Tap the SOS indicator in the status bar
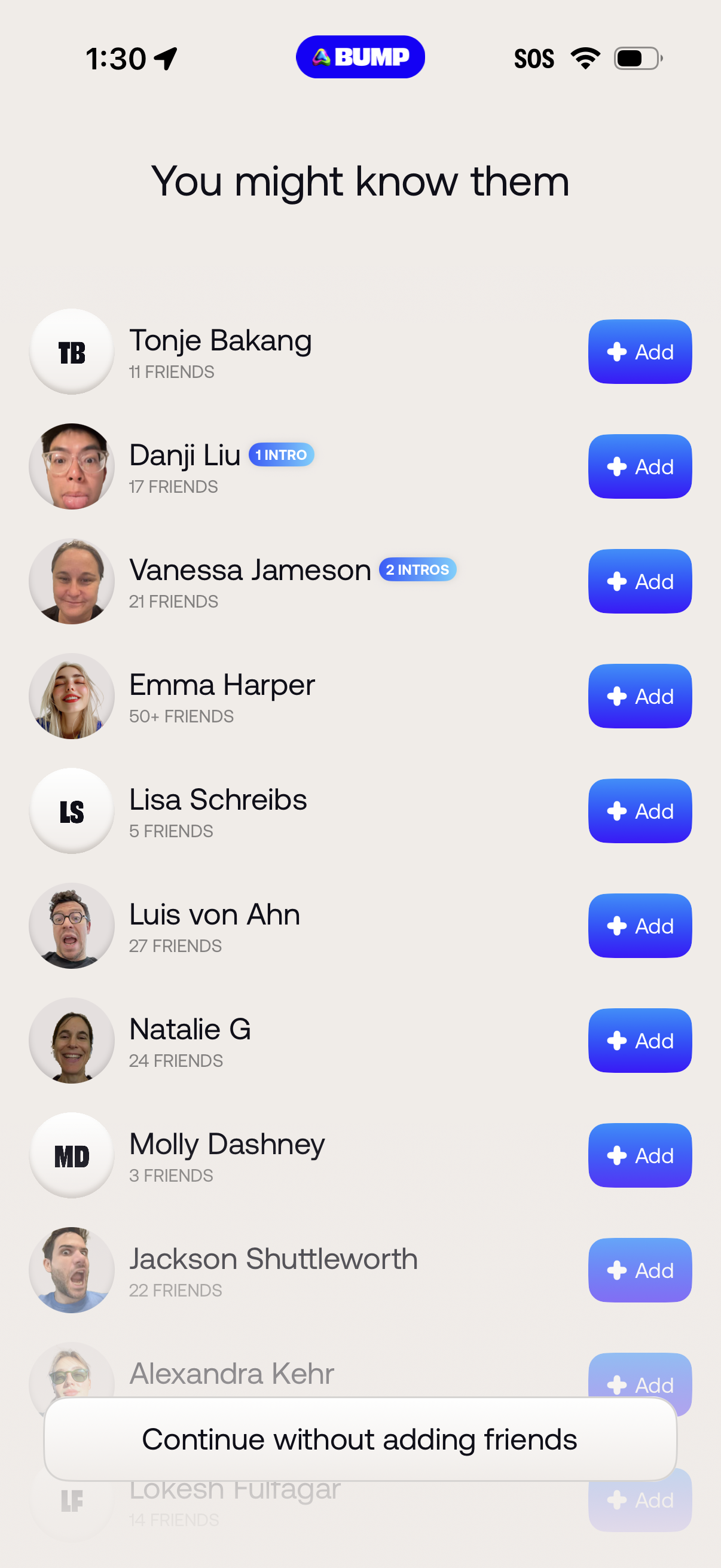The image size is (721, 1568). (x=534, y=58)
